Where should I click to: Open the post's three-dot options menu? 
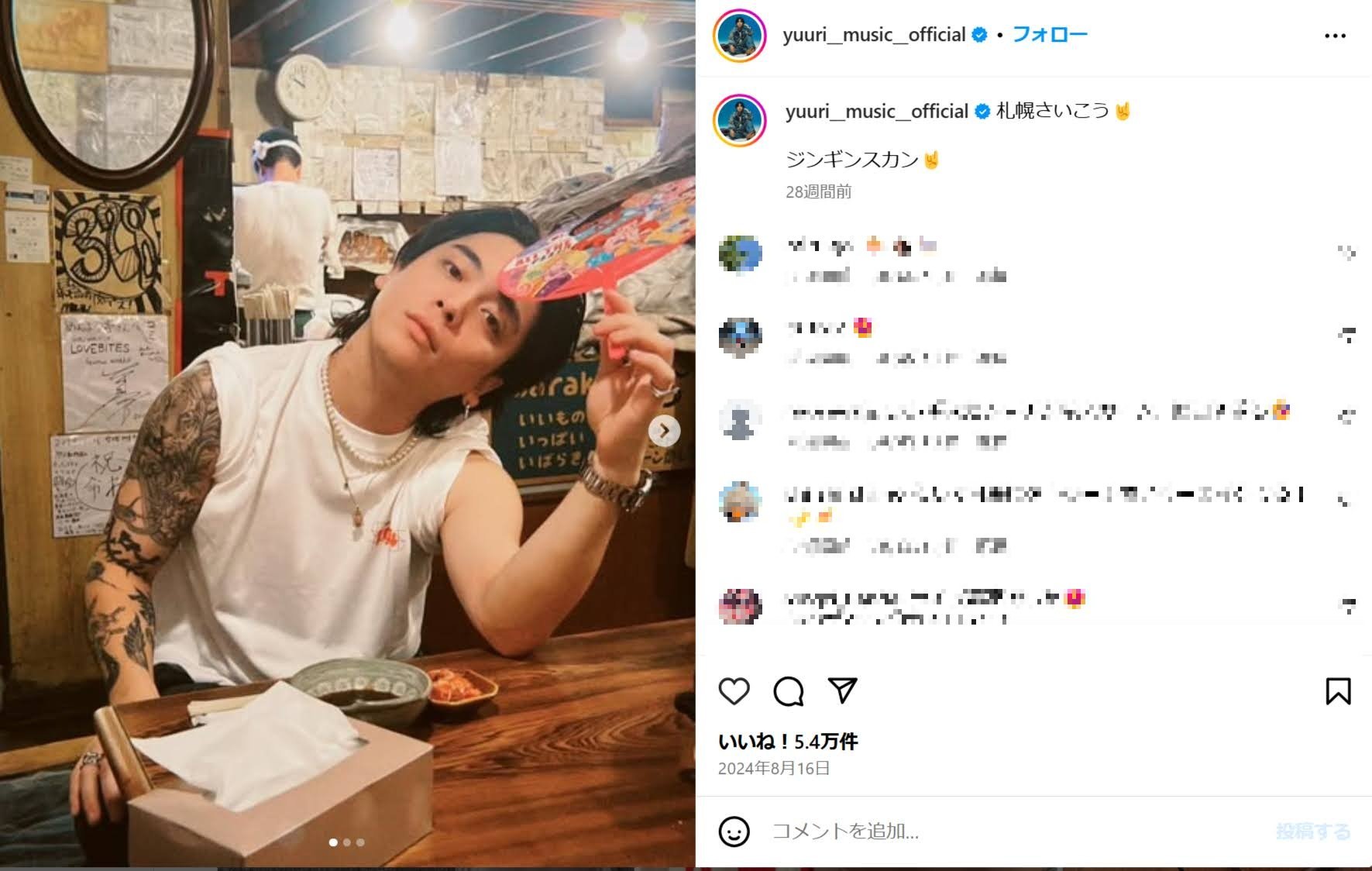(1334, 36)
